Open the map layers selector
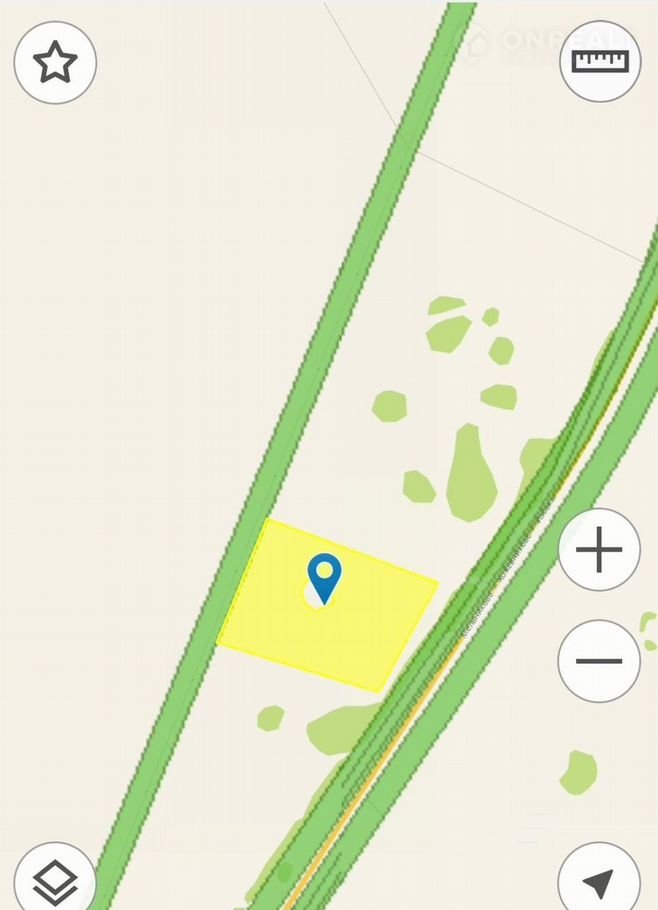Viewport: 658px width, 910px height. pos(55,880)
